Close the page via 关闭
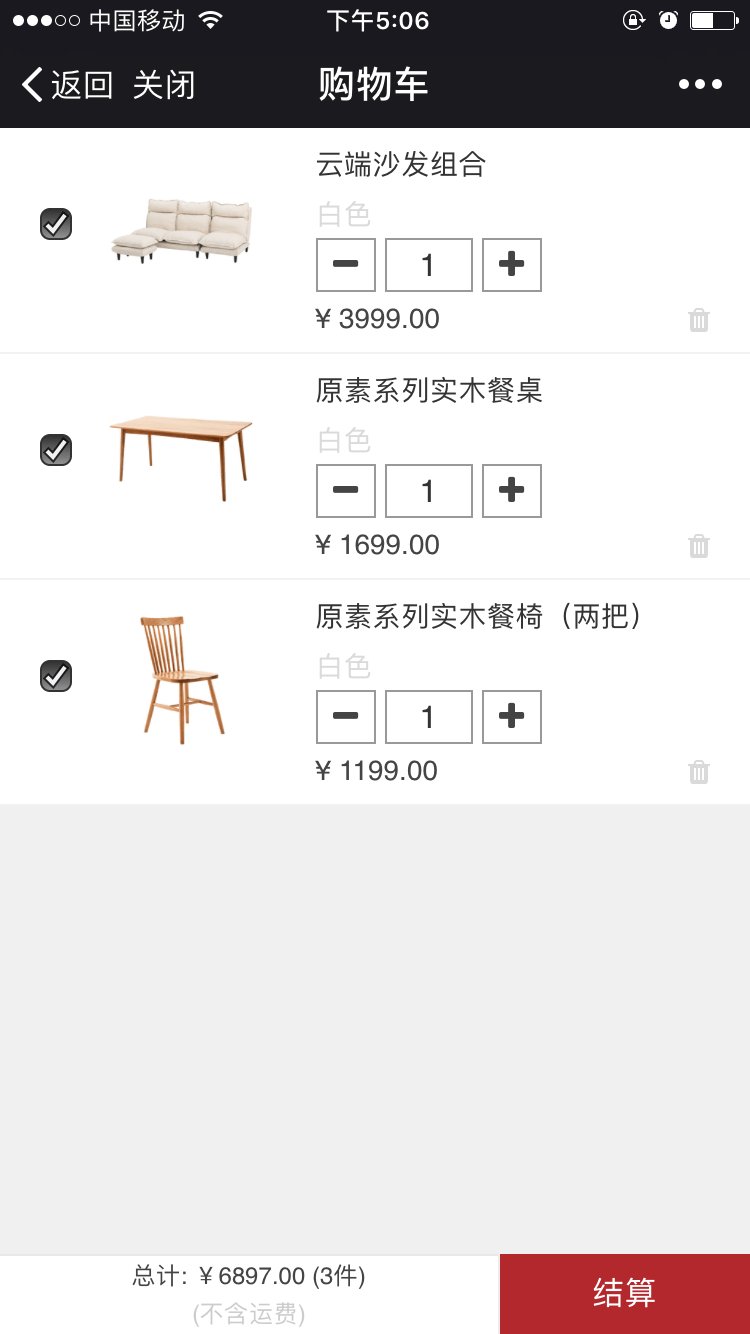The height and width of the screenshot is (1334, 750). [163, 85]
